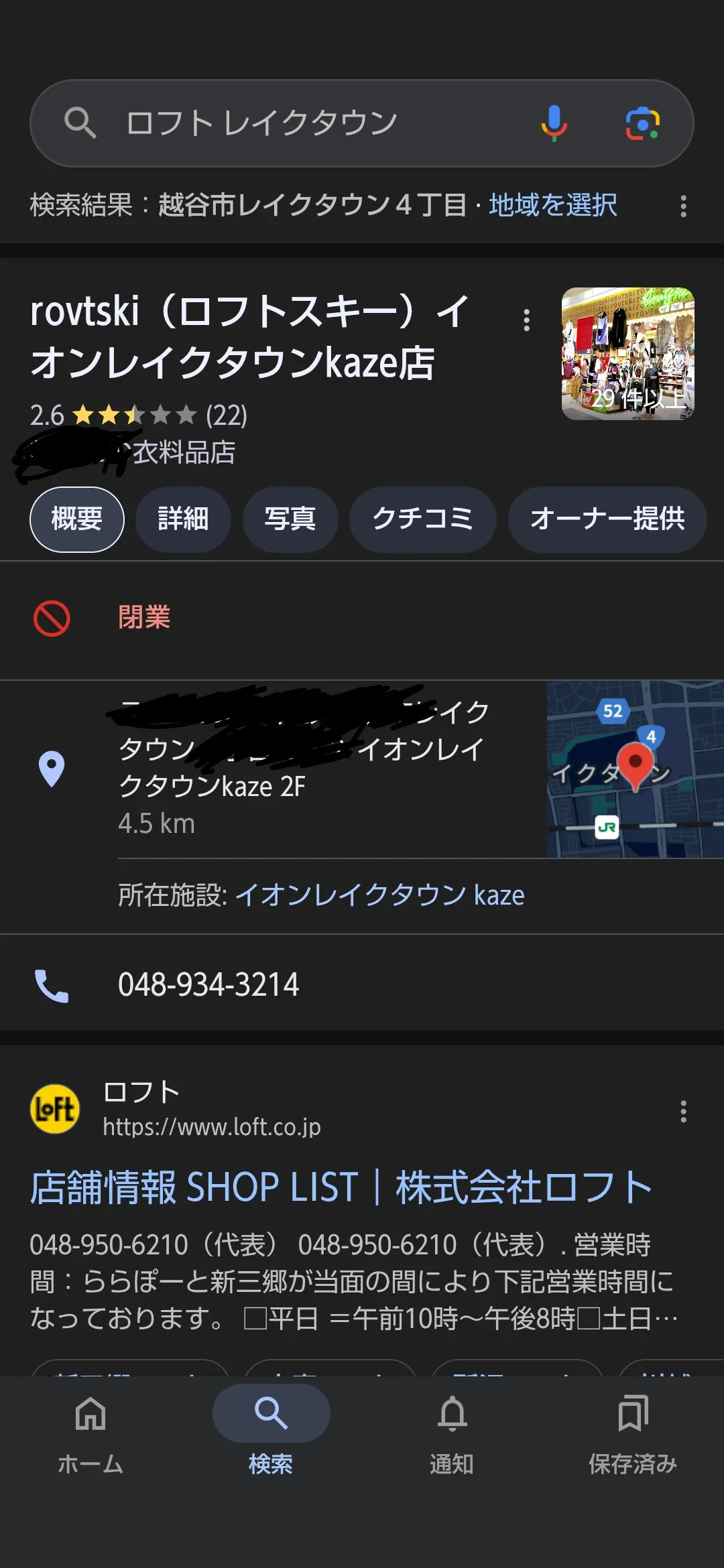Open overflow menu beside the 検索結果 location line

pos(683,206)
